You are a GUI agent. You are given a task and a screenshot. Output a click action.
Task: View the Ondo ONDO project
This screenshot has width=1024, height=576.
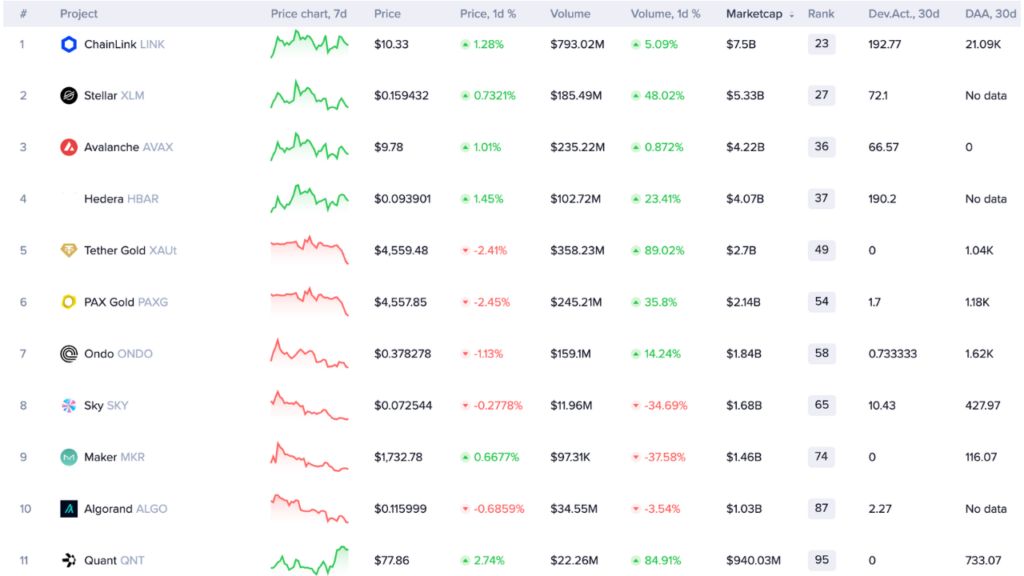(118, 353)
